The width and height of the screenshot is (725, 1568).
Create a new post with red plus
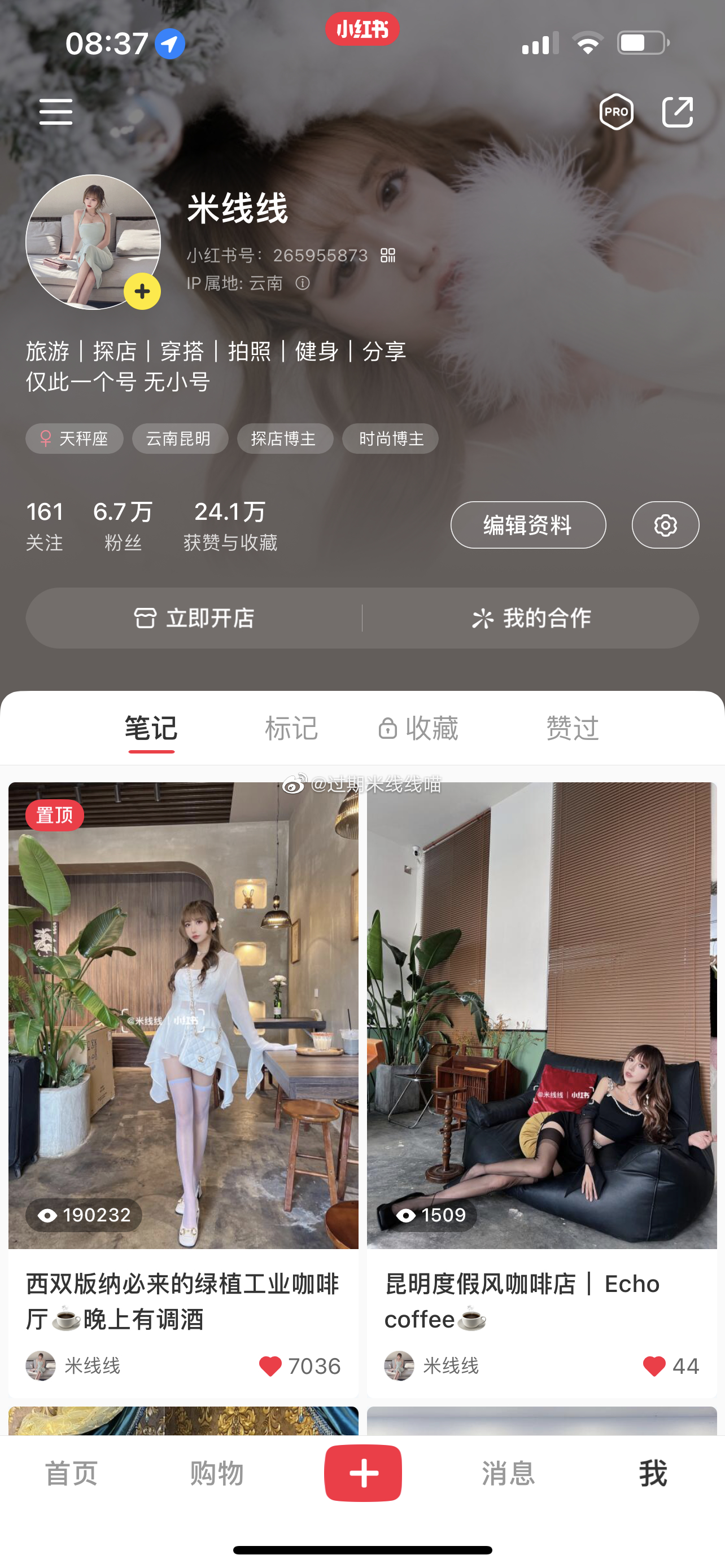tap(363, 1473)
